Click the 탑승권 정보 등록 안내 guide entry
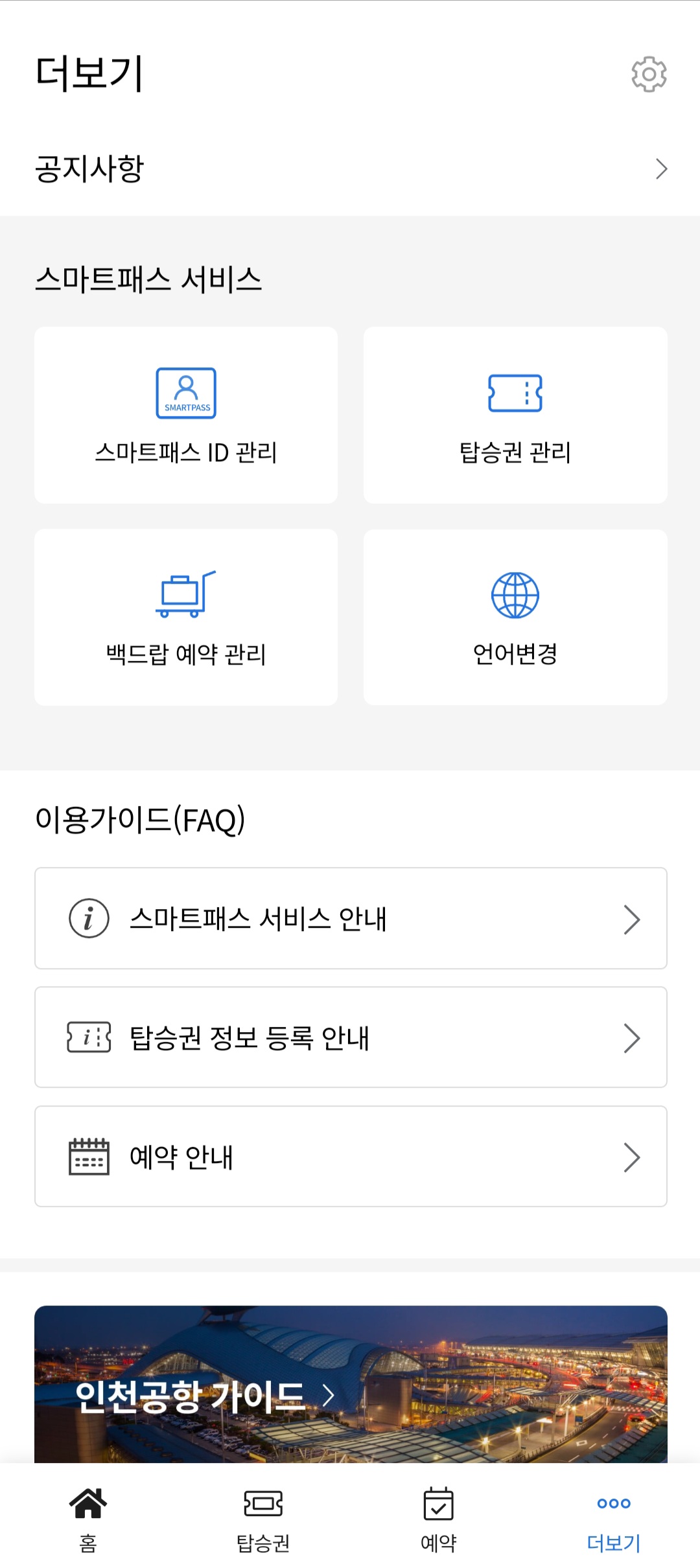 [x=350, y=1037]
